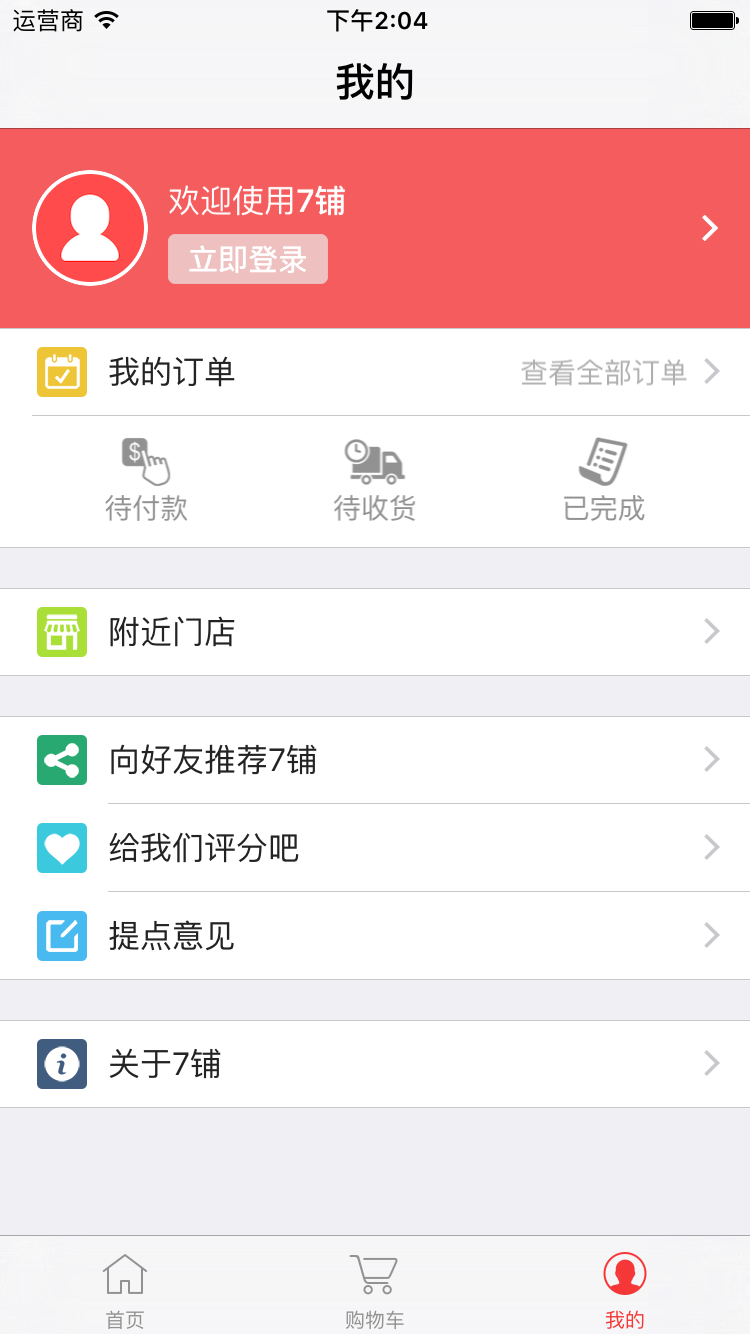Tap the green share icon for 向好友推荐7铺

click(x=62, y=760)
